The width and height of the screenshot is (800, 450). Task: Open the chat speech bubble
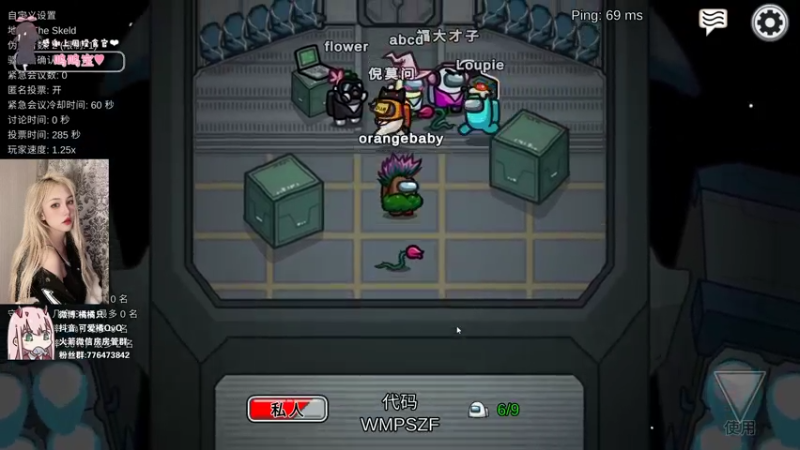(713, 21)
